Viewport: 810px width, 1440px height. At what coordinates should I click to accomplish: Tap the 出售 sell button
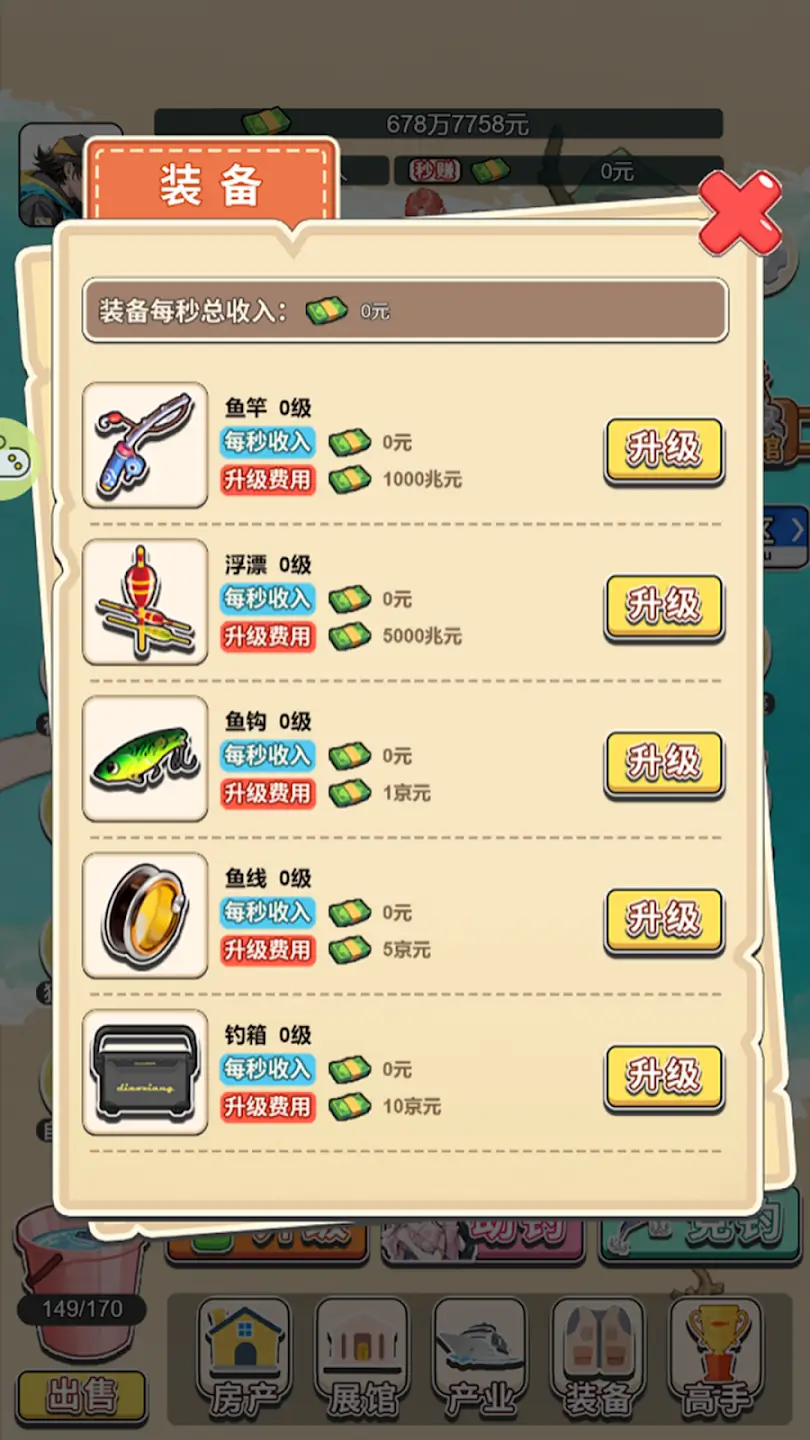(82, 1397)
